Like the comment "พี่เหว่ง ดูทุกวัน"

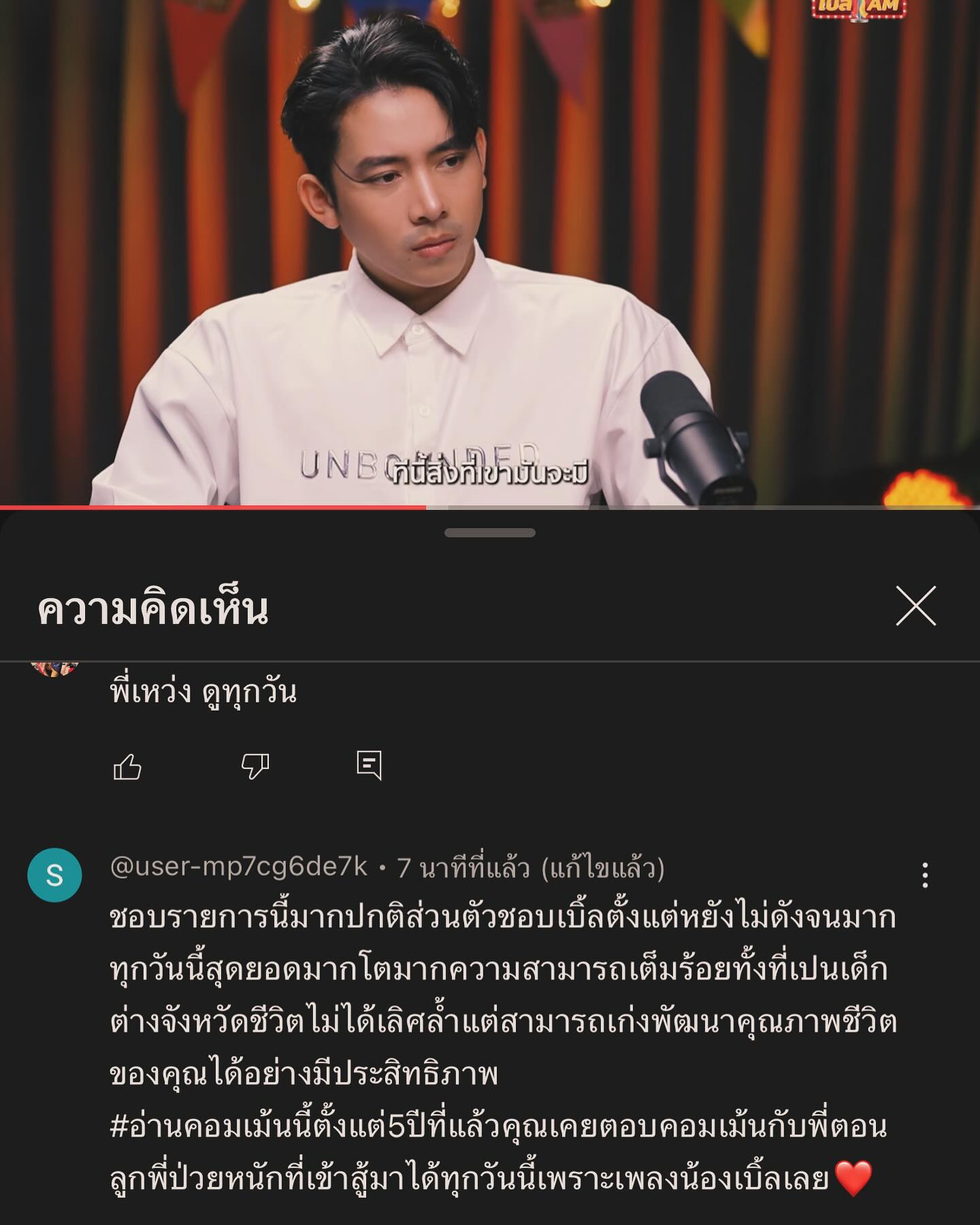(127, 767)
